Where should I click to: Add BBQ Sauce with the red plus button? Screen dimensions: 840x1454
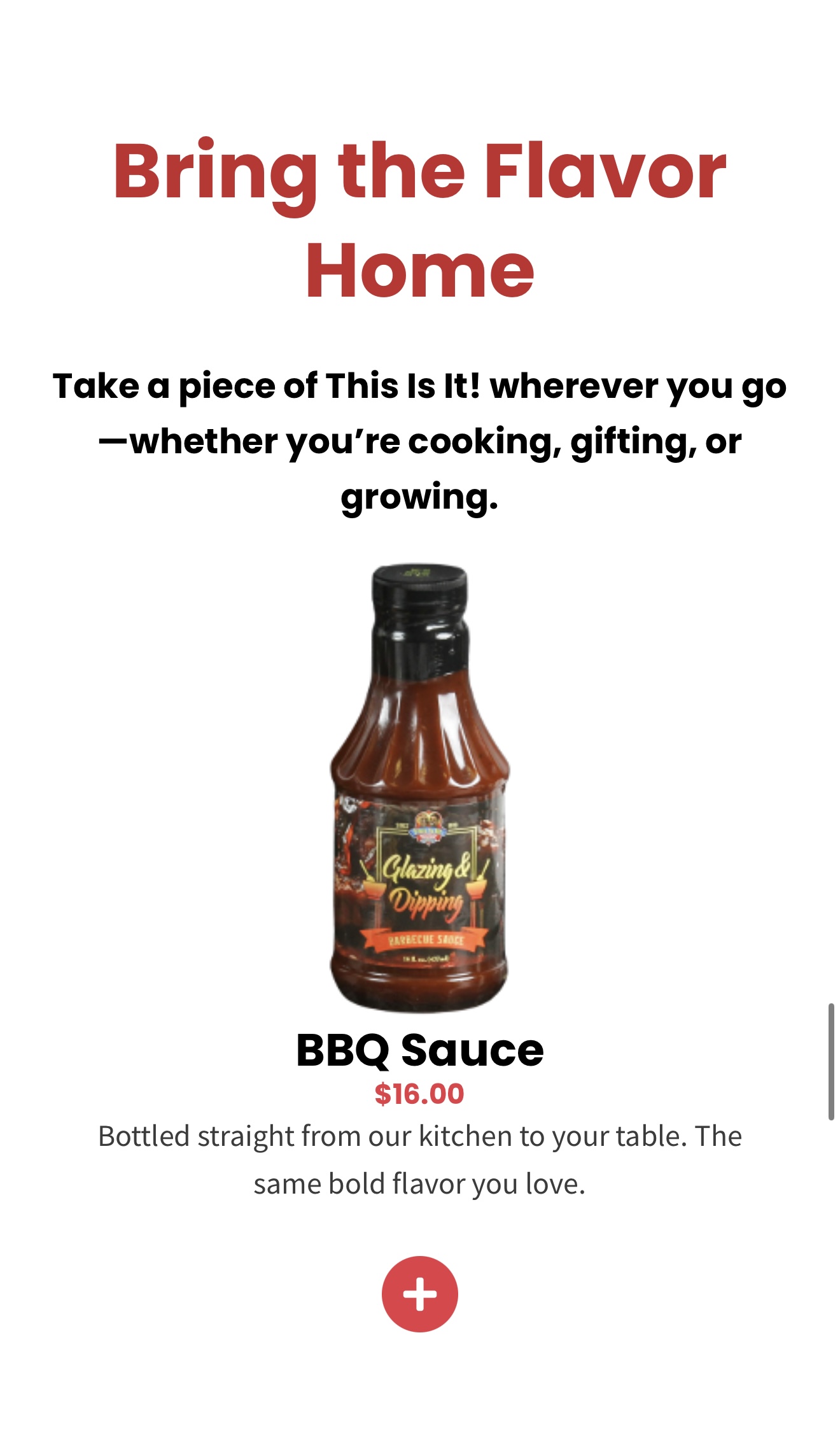[419, 1294]
